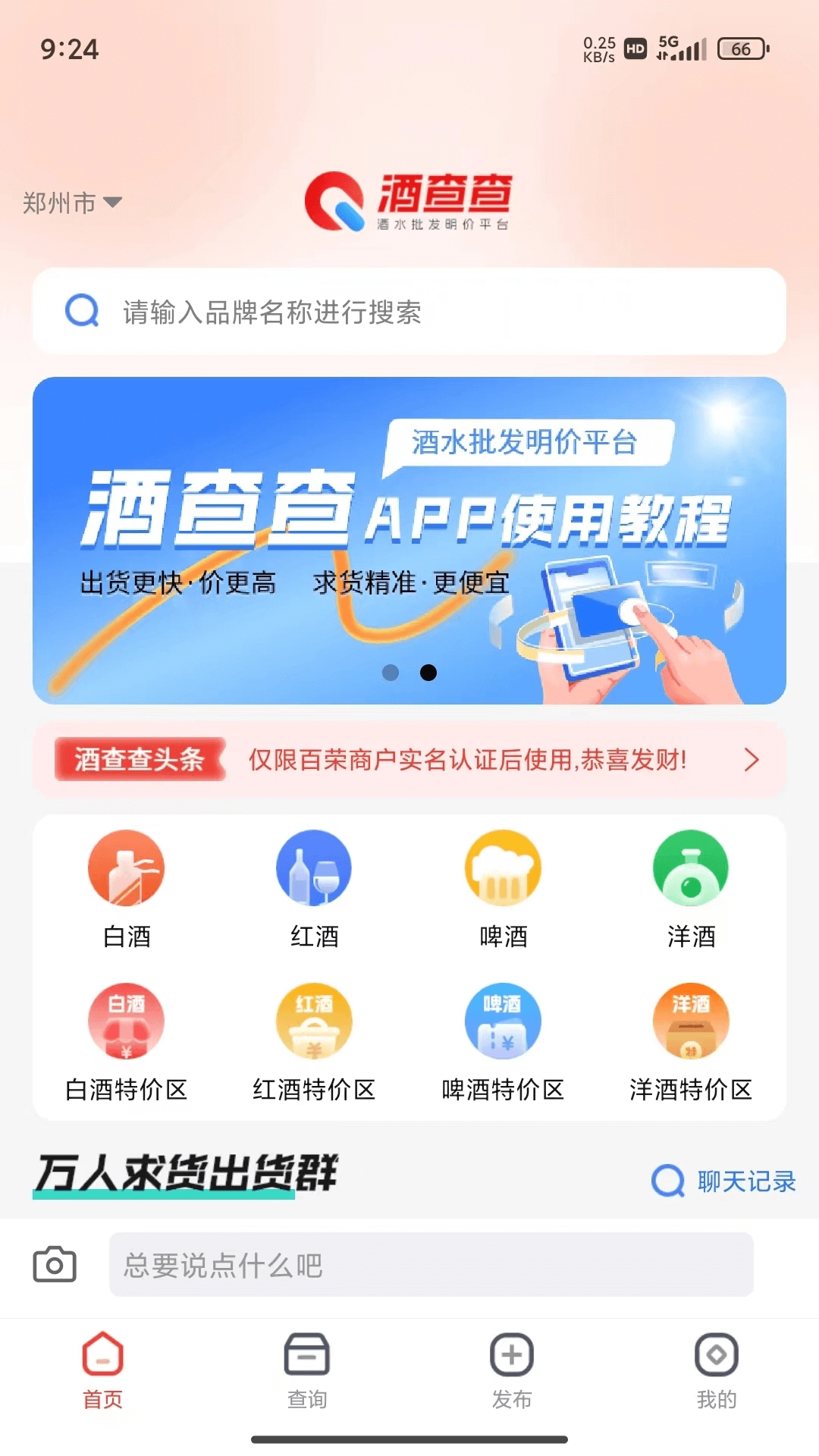The width and height of the screenshot is (819, 1456).
Task: Open the 郑州市 city dropdown
Action: [x=72, y=202]
